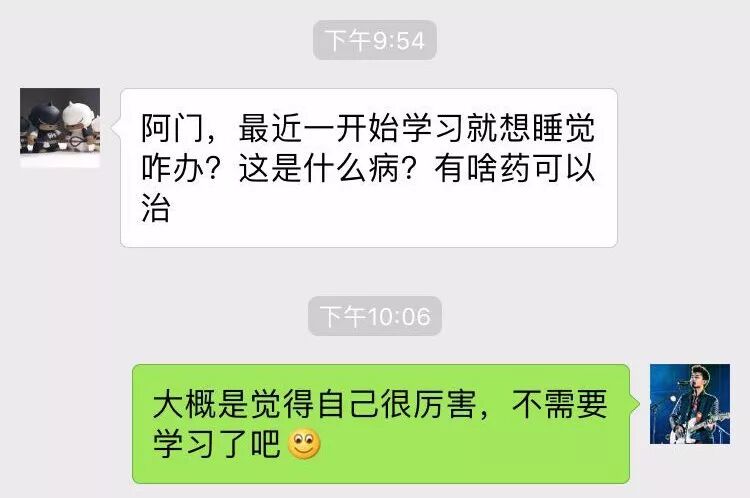750x498 pixels.
Task: Open the sender's cartoon figures avatar profile
Action: coord(60,127)
